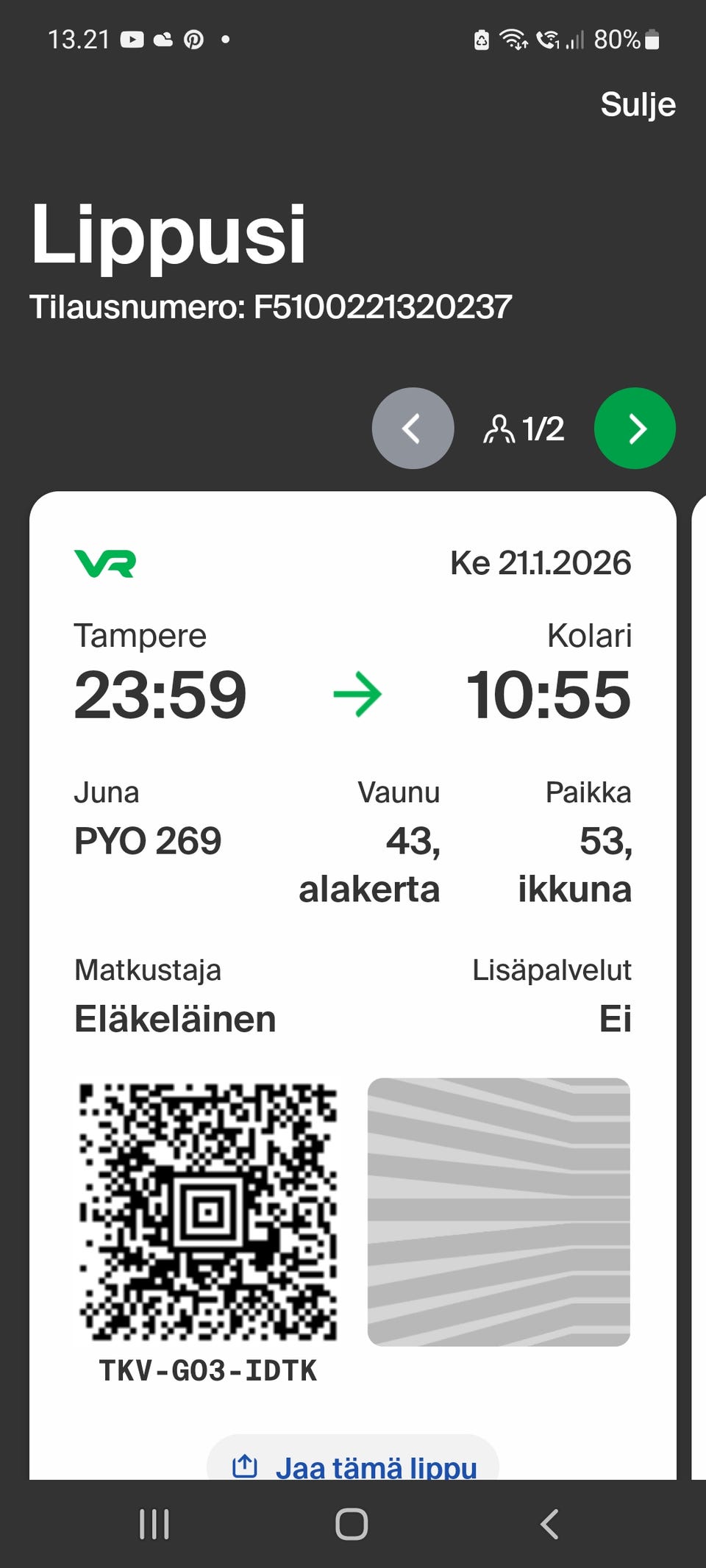The image size is (706, 1568).
Task: Go back to the previous passenger's ticket
Action: (x=413, y=428)
